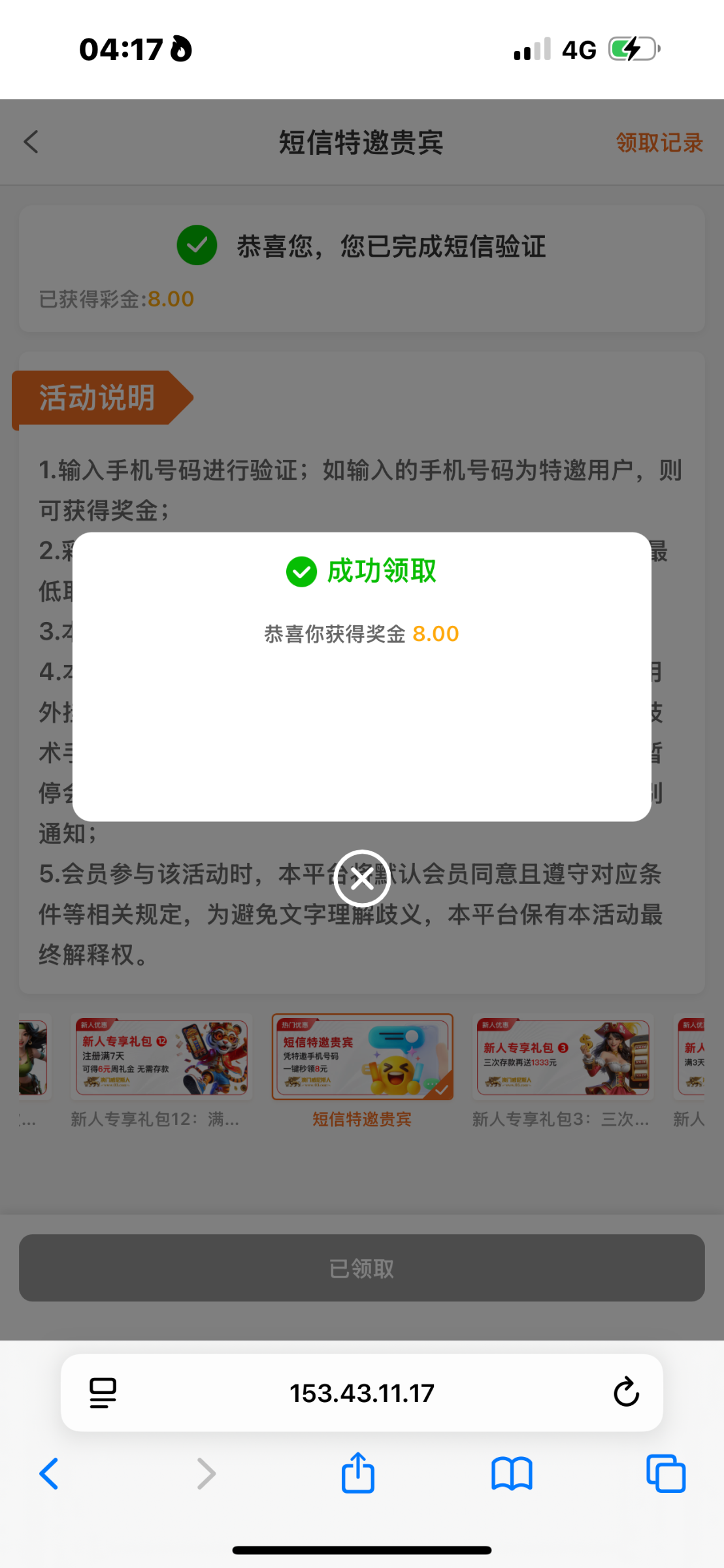This screenshot has width=724, height=1568.
Task: Close the 成功领取 reward popup
Action: coord(361,878)
